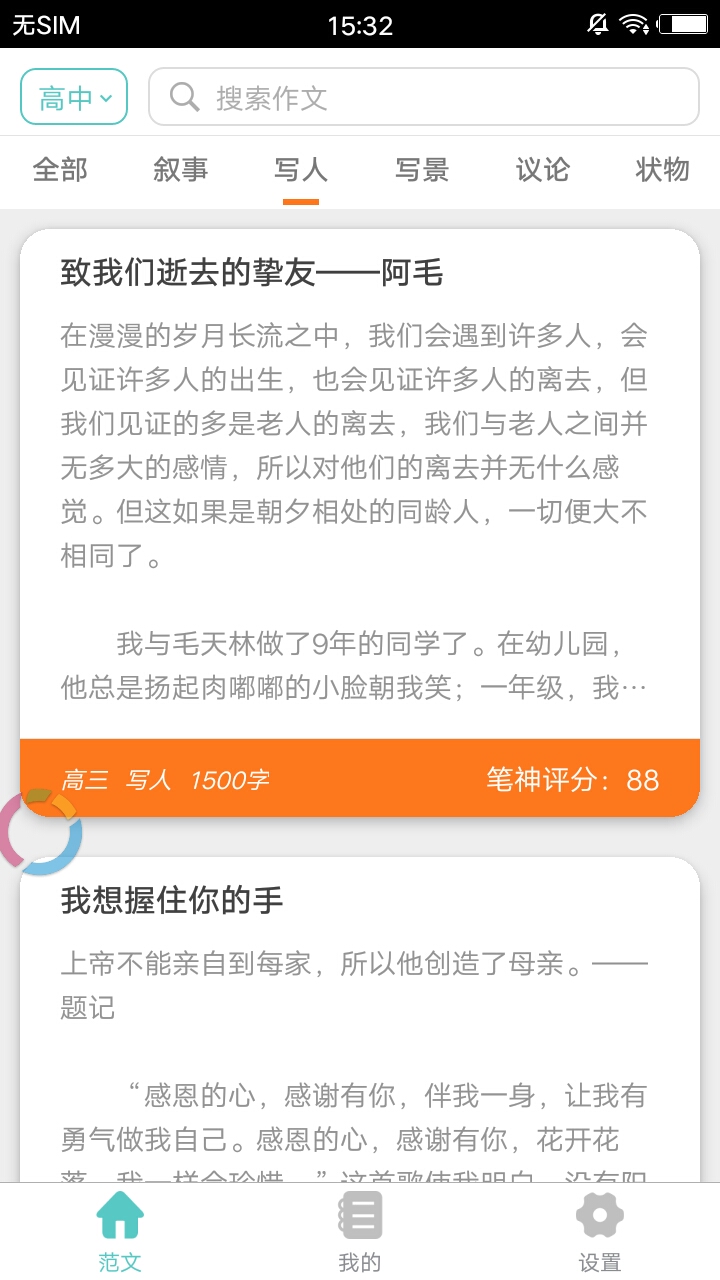Tap the 搜索作文 search box
The image size is (720, 1280).
424,97
